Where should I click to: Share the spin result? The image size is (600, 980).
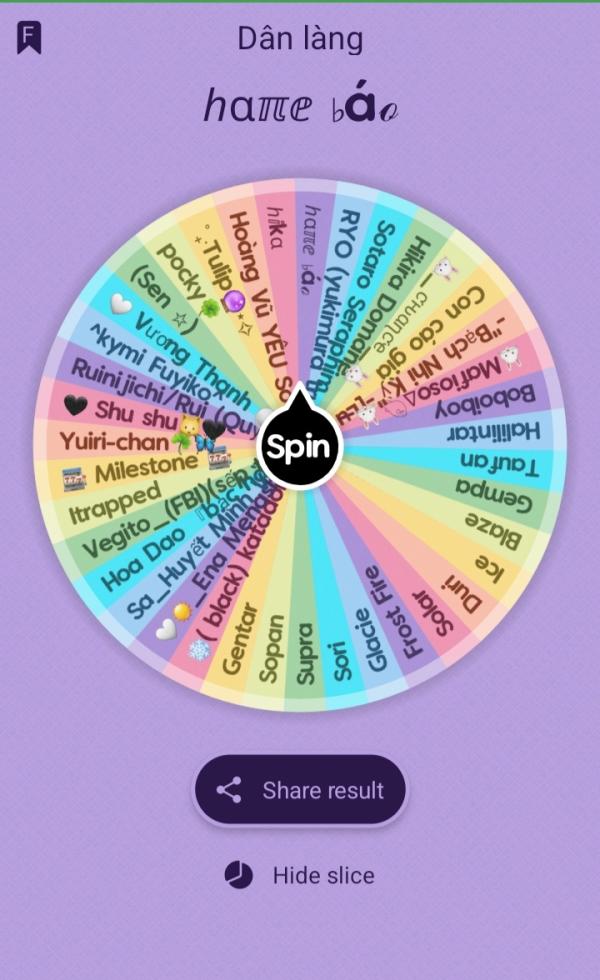tap(300, 790)
